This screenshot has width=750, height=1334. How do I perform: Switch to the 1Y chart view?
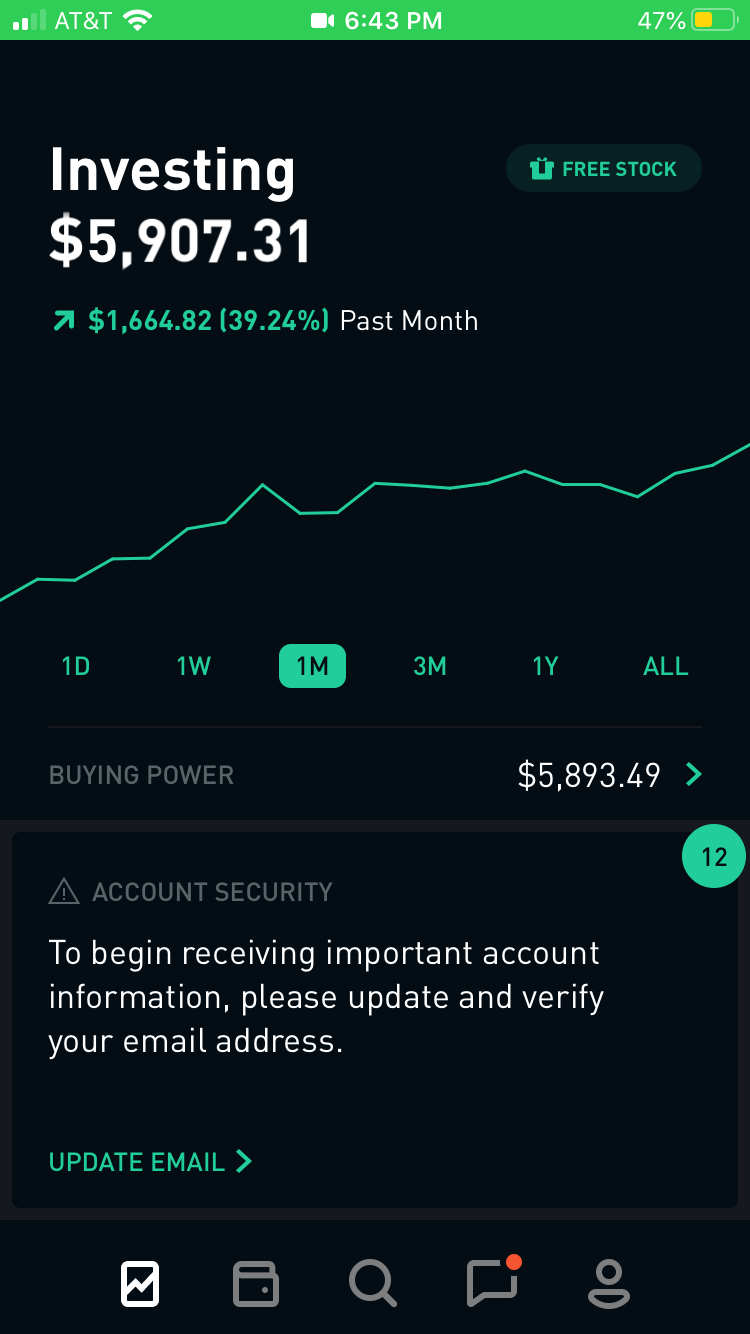point(544,666)
